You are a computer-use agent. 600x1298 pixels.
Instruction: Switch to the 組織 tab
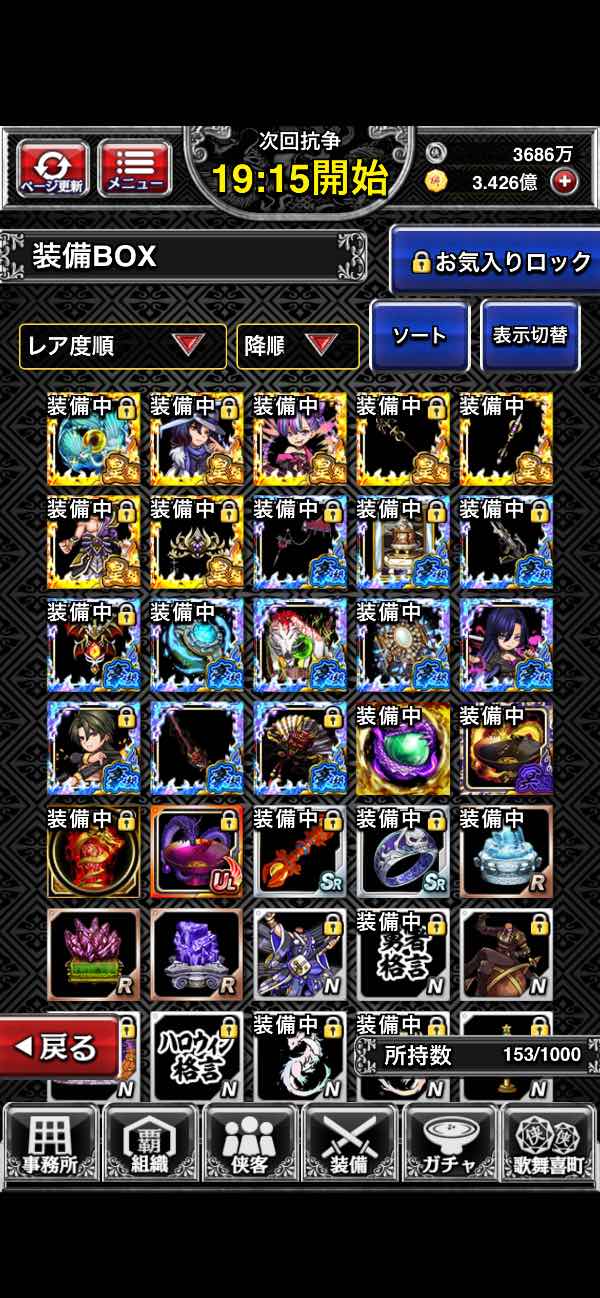pyautogui.click(x=150, y=1142)
